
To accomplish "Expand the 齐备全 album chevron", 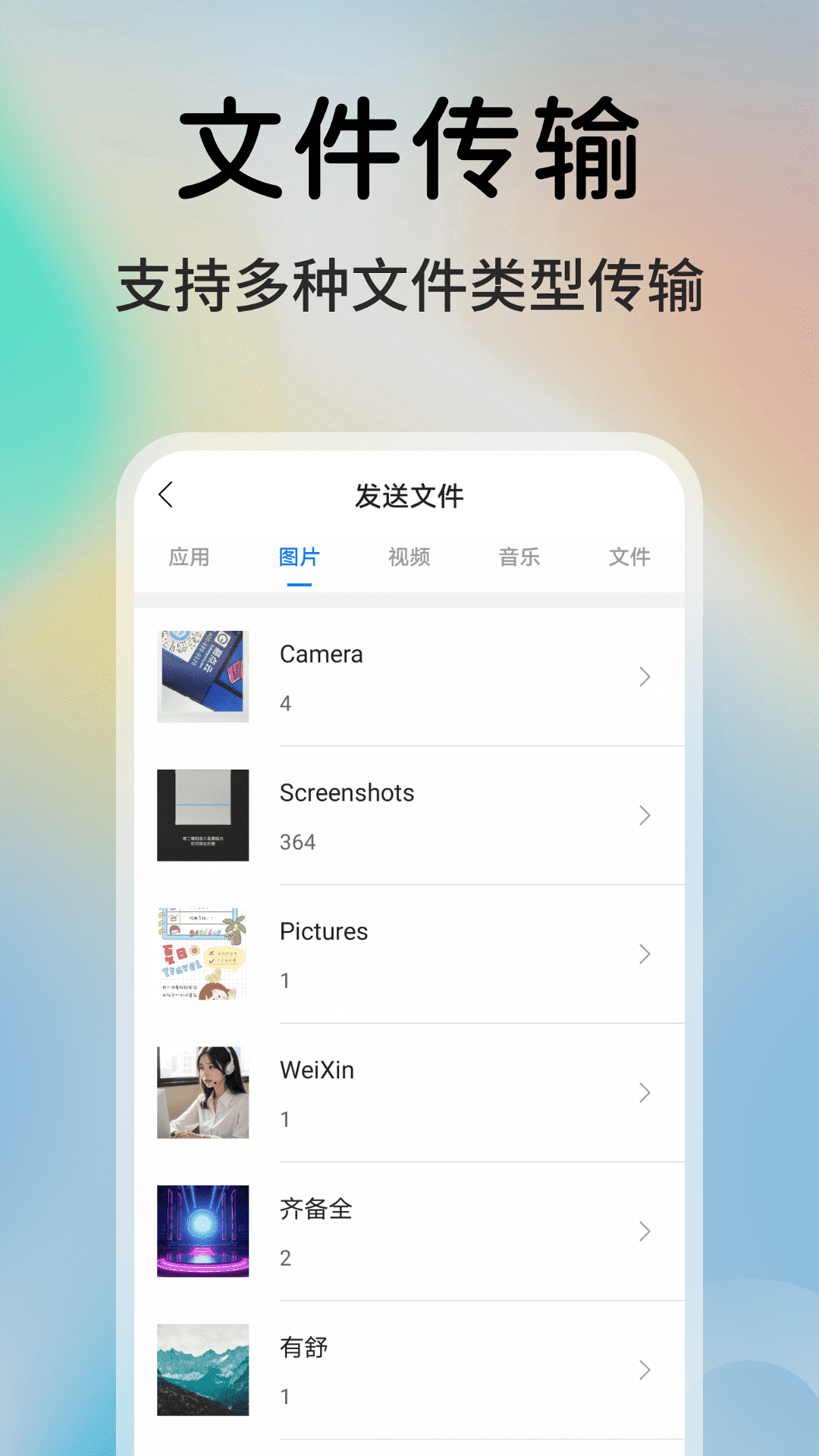I will click(644, 1232).
